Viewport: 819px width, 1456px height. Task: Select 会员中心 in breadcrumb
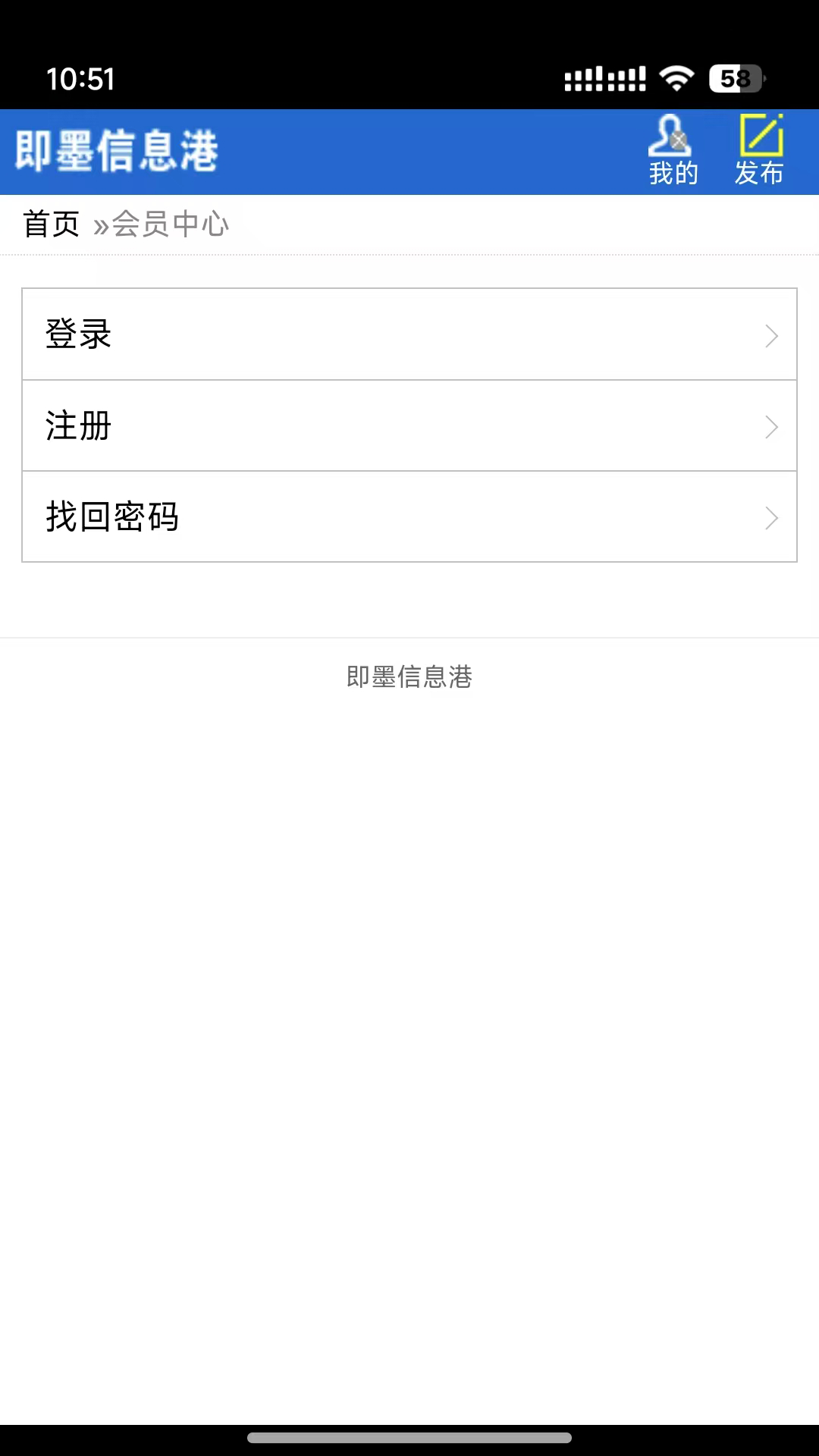pos(171,223)
